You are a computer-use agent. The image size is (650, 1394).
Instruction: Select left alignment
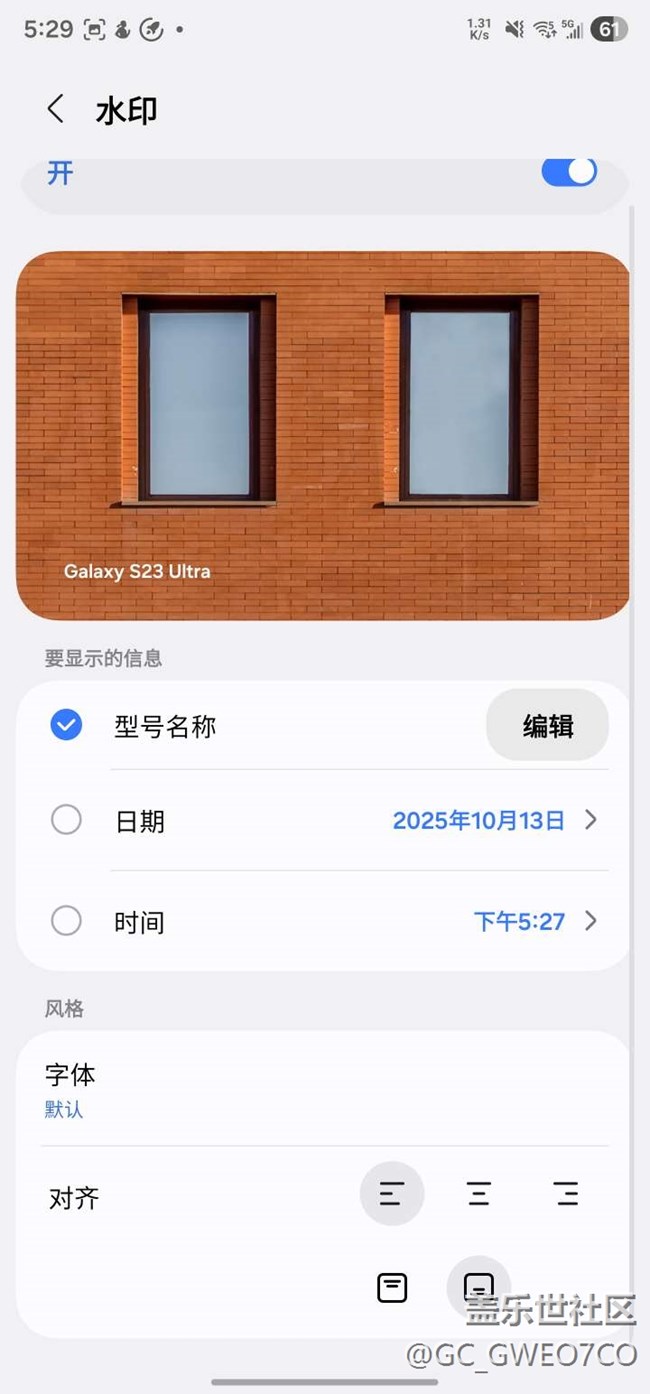pyautogui.click(x=391, y=1194)
